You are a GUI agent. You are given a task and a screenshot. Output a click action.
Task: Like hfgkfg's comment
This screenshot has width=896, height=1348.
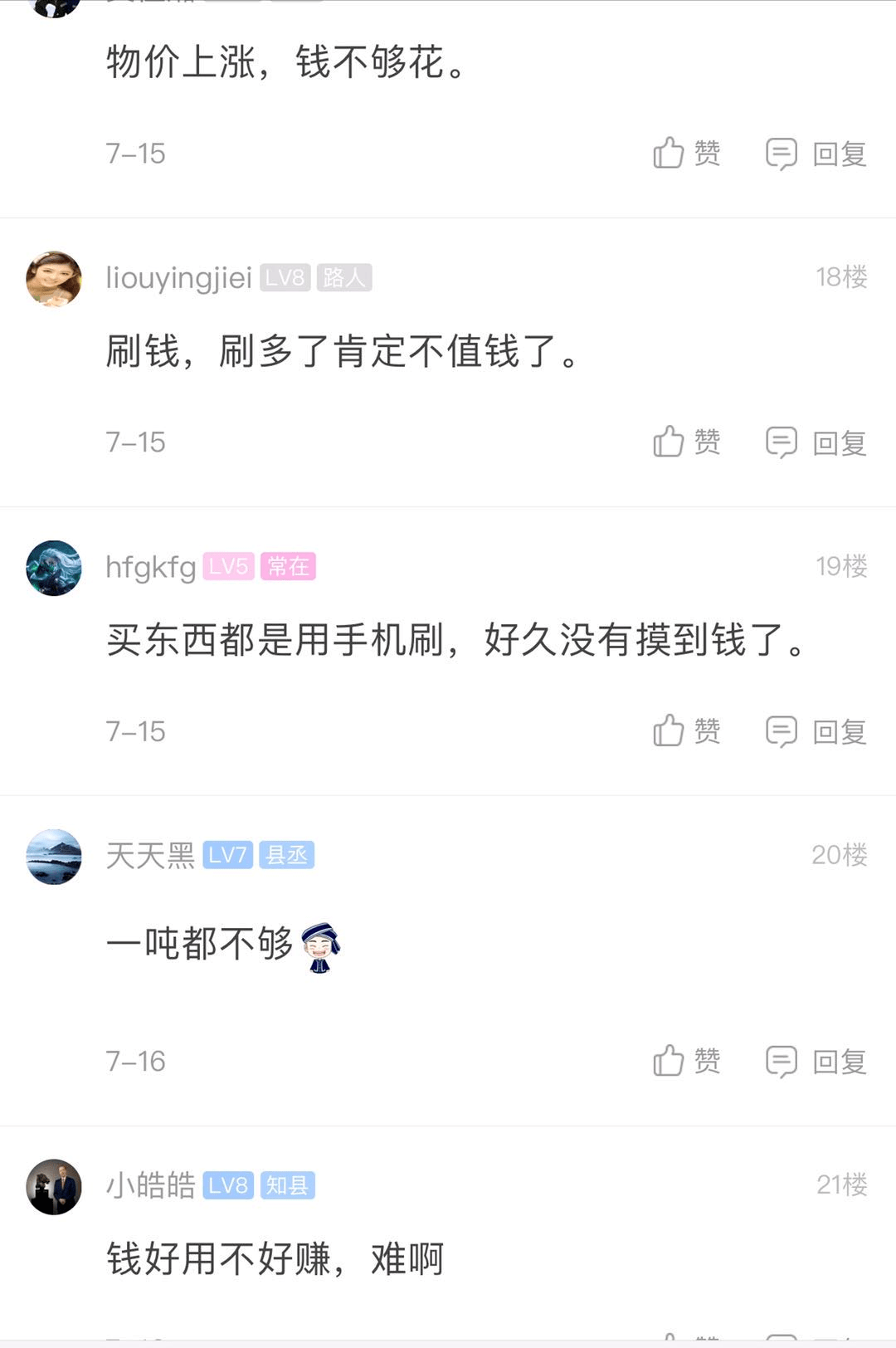(686, 731)
